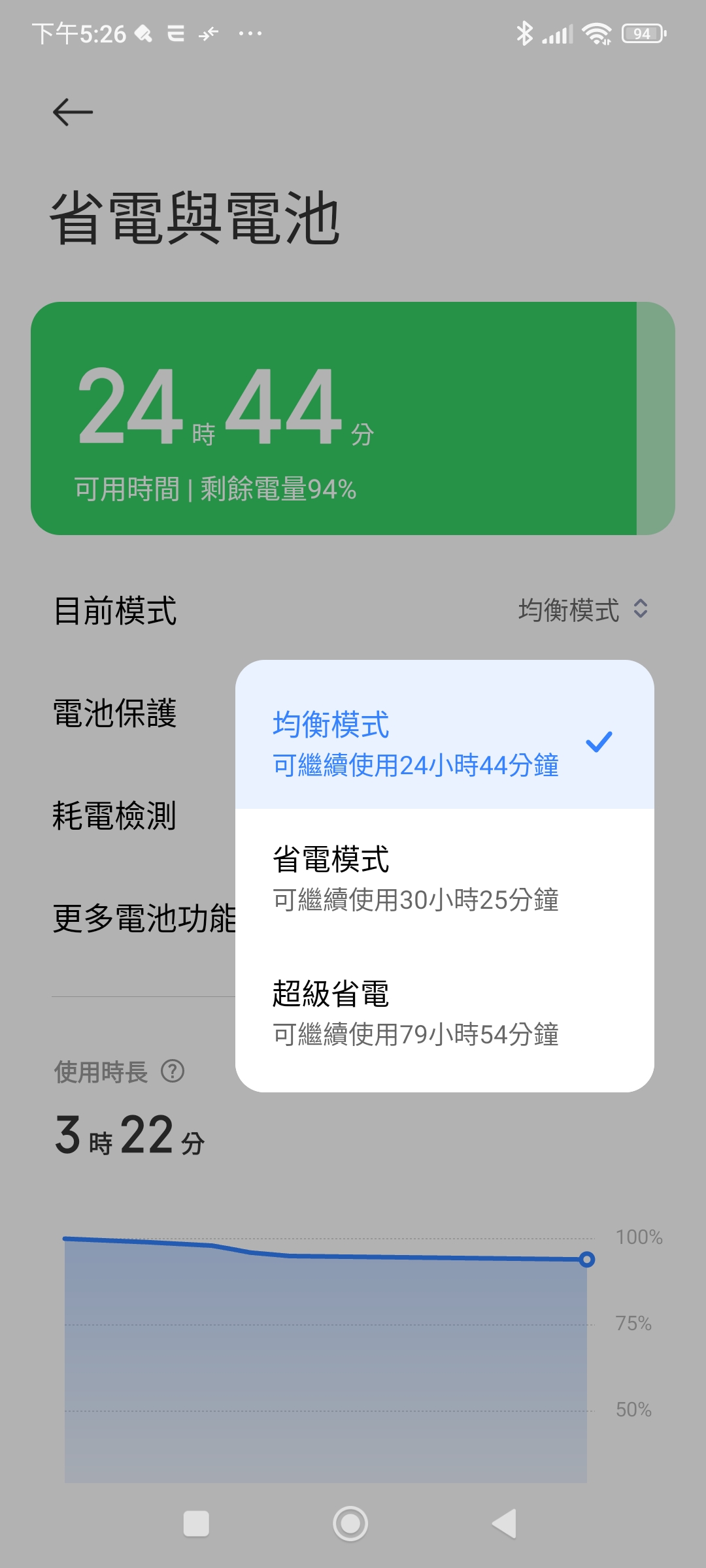
Task: Tap the help icon beside 使用時長
Action: 173,1071
